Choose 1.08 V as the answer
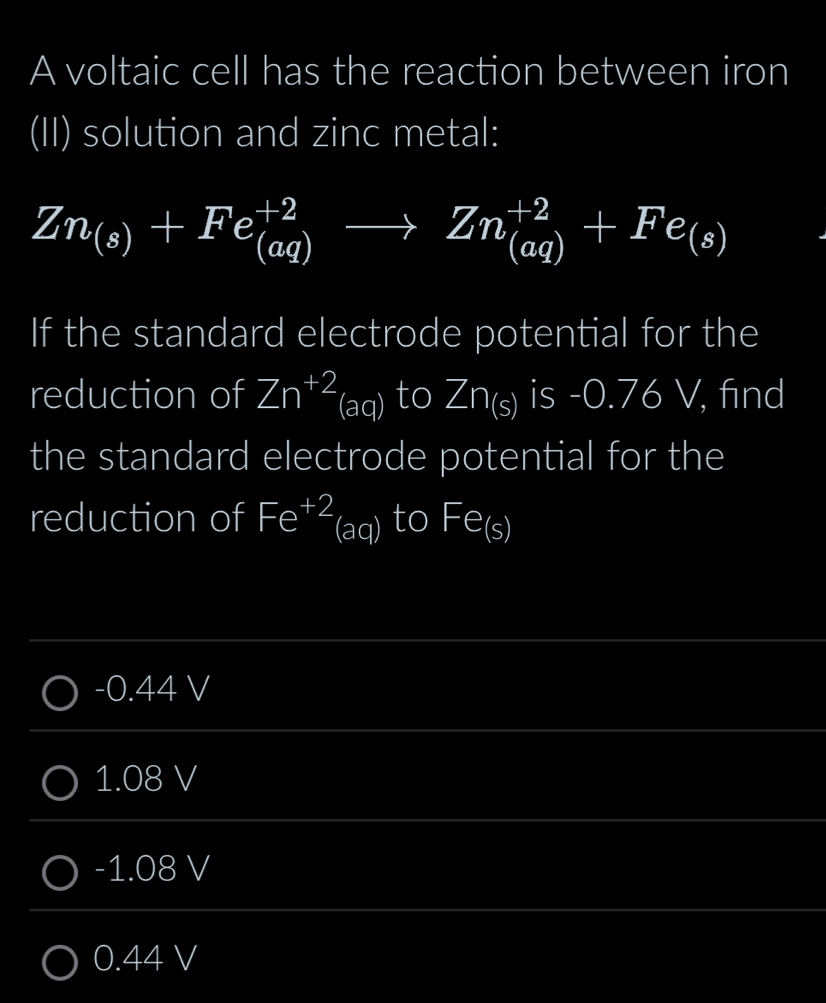Screen dimensions: 826x1003 click(x=61, y=781)
